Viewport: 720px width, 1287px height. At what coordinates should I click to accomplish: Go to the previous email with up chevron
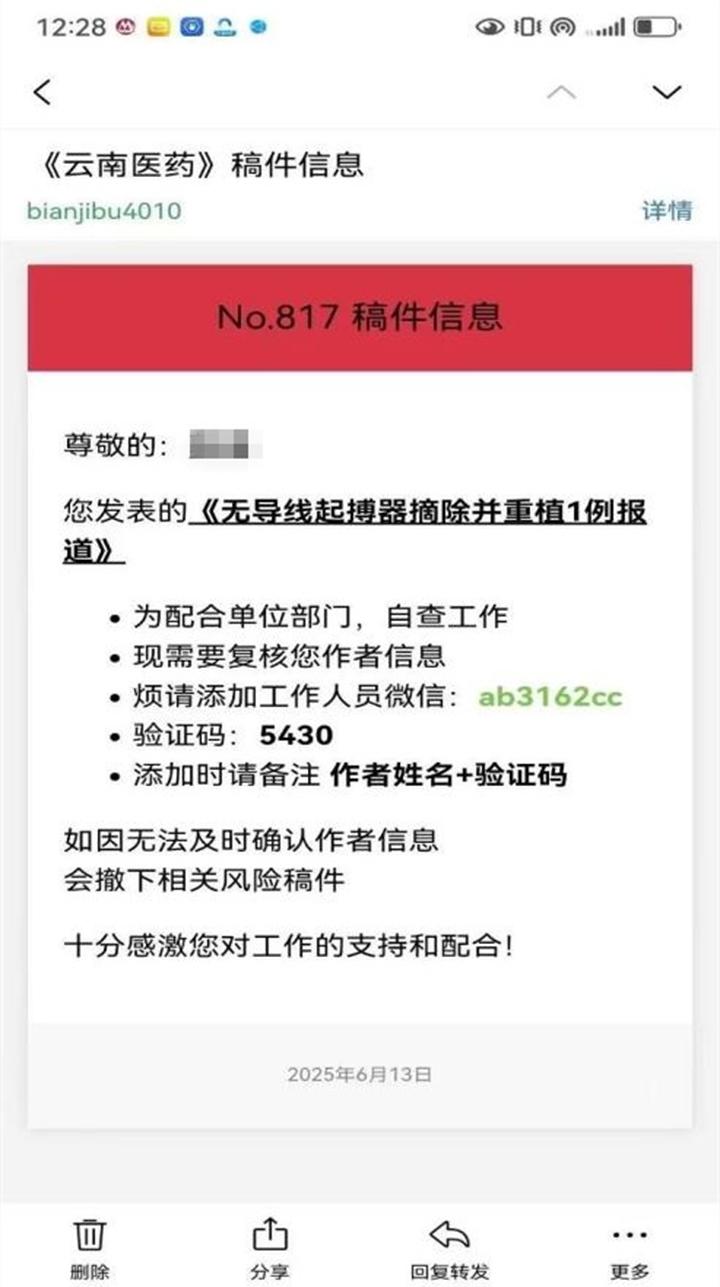pos(562,92)
